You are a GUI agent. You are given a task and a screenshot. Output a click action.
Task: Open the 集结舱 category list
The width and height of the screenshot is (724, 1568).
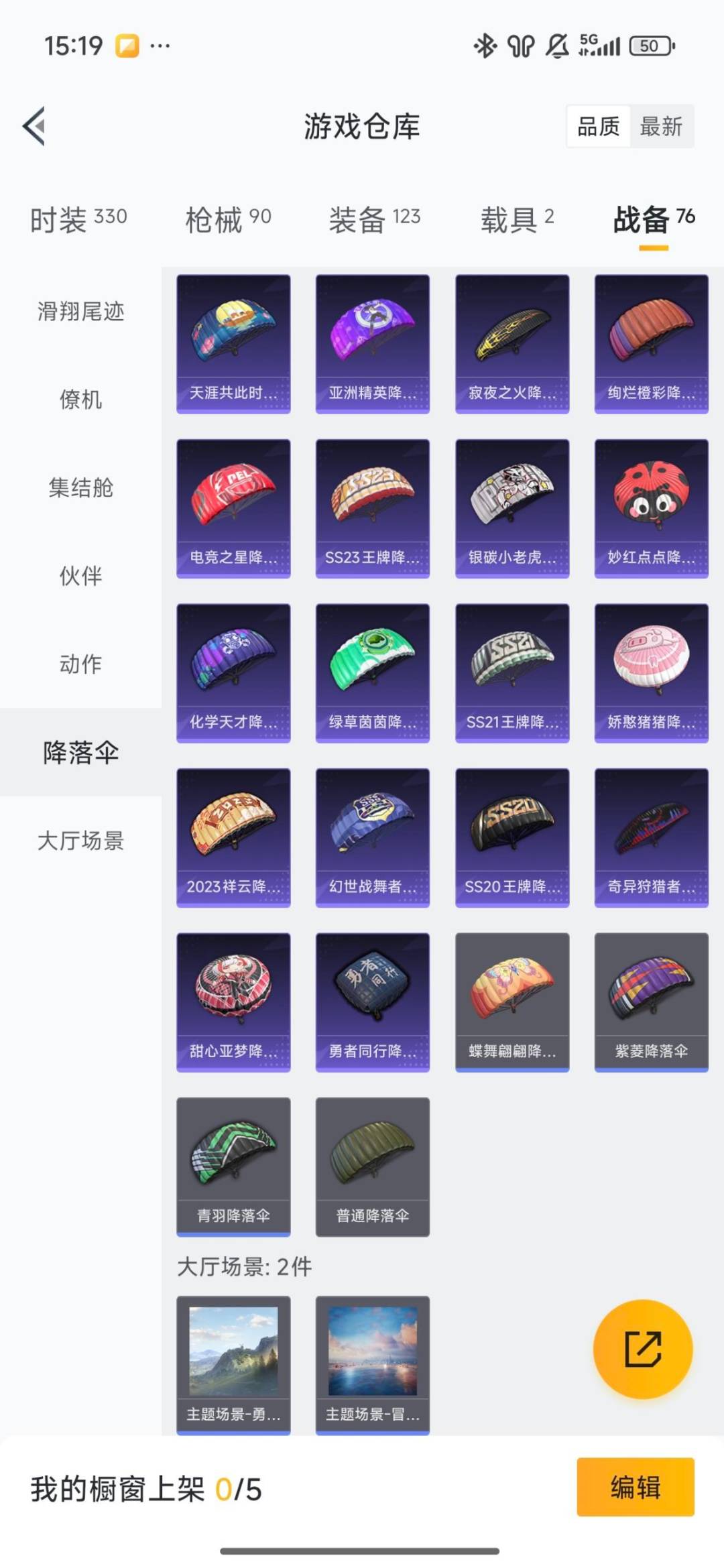[x=80, y=489]
